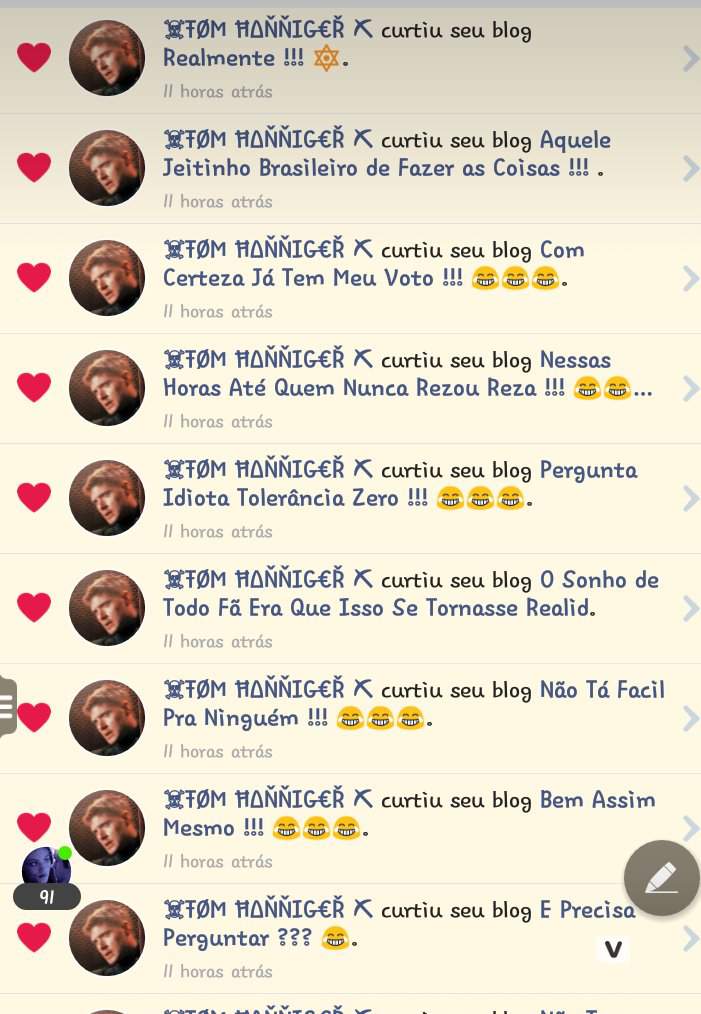Viewport: 701px width, 1014px height.
Task: Open notification for O Sonho de Todo Fã blog
Action: click(x=400, y=608)
